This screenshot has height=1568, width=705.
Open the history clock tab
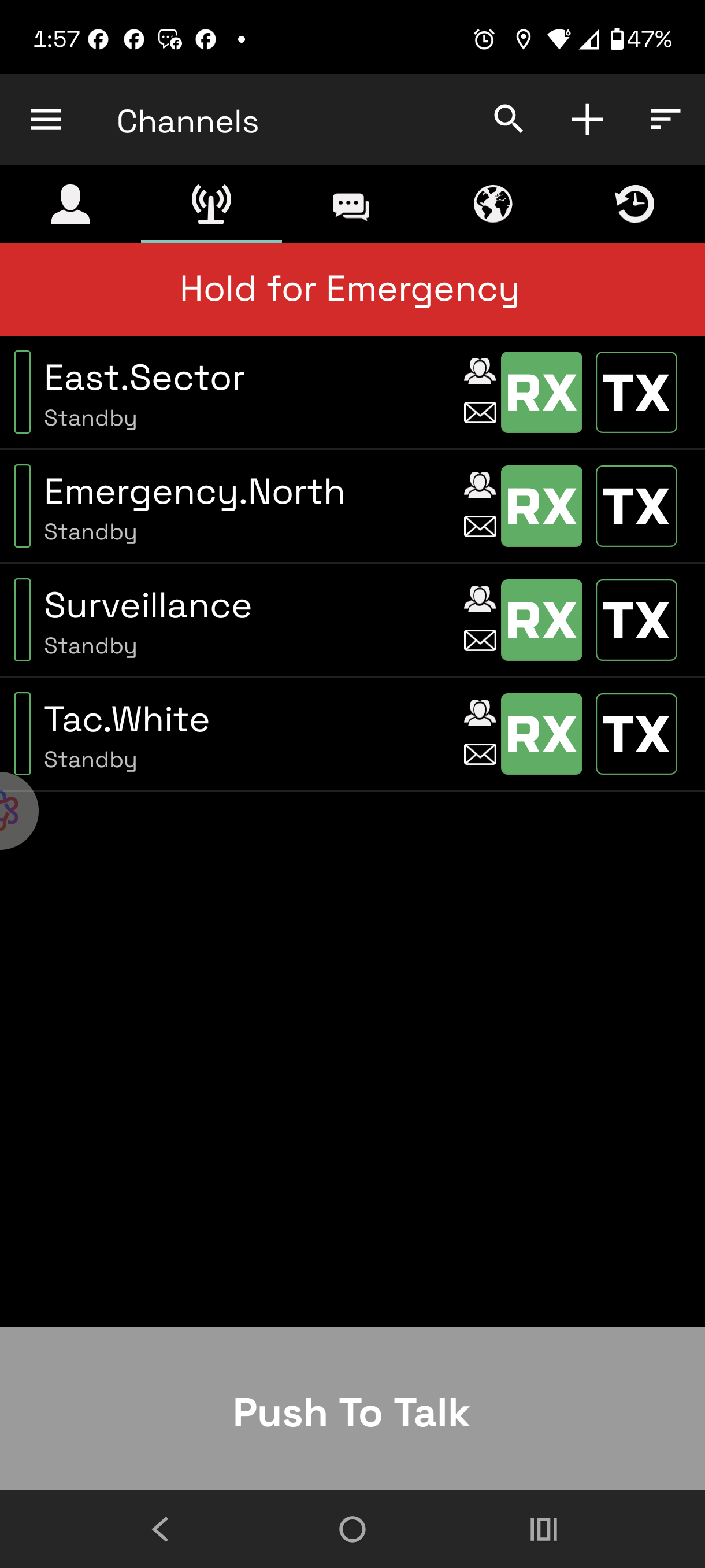pos(634,205)
